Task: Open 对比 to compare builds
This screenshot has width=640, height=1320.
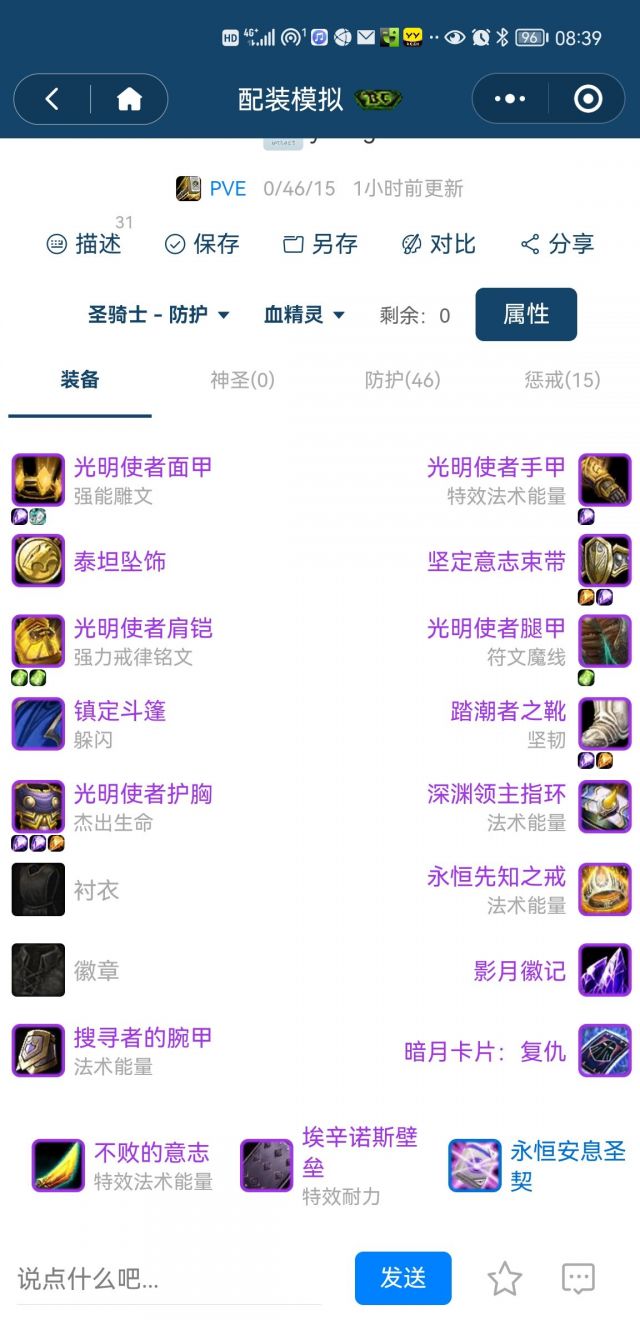Action: click(438, 244)
